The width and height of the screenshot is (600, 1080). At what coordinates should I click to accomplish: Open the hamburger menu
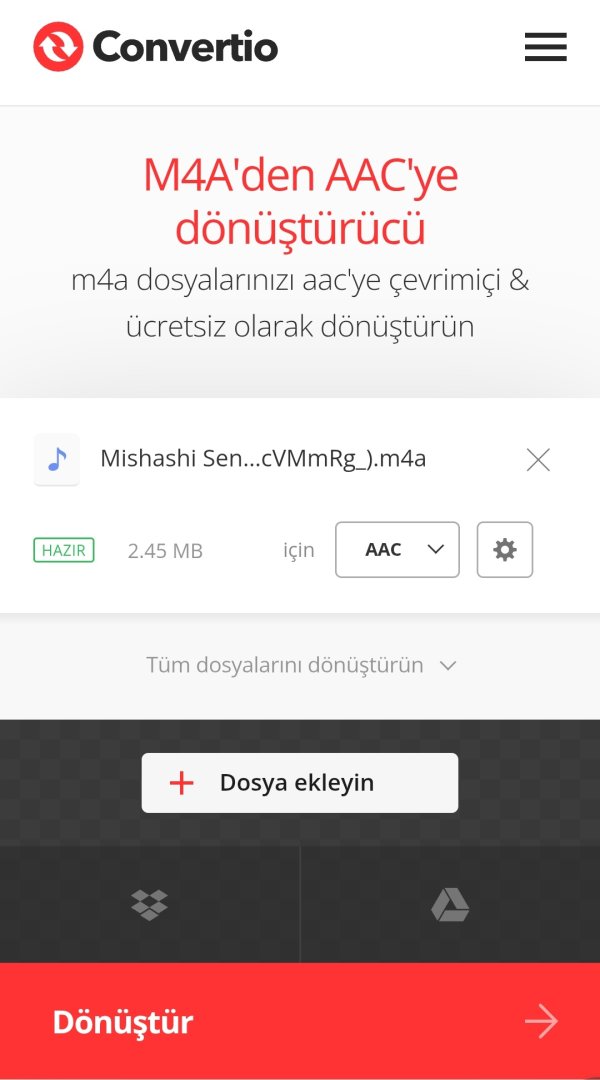545,47
